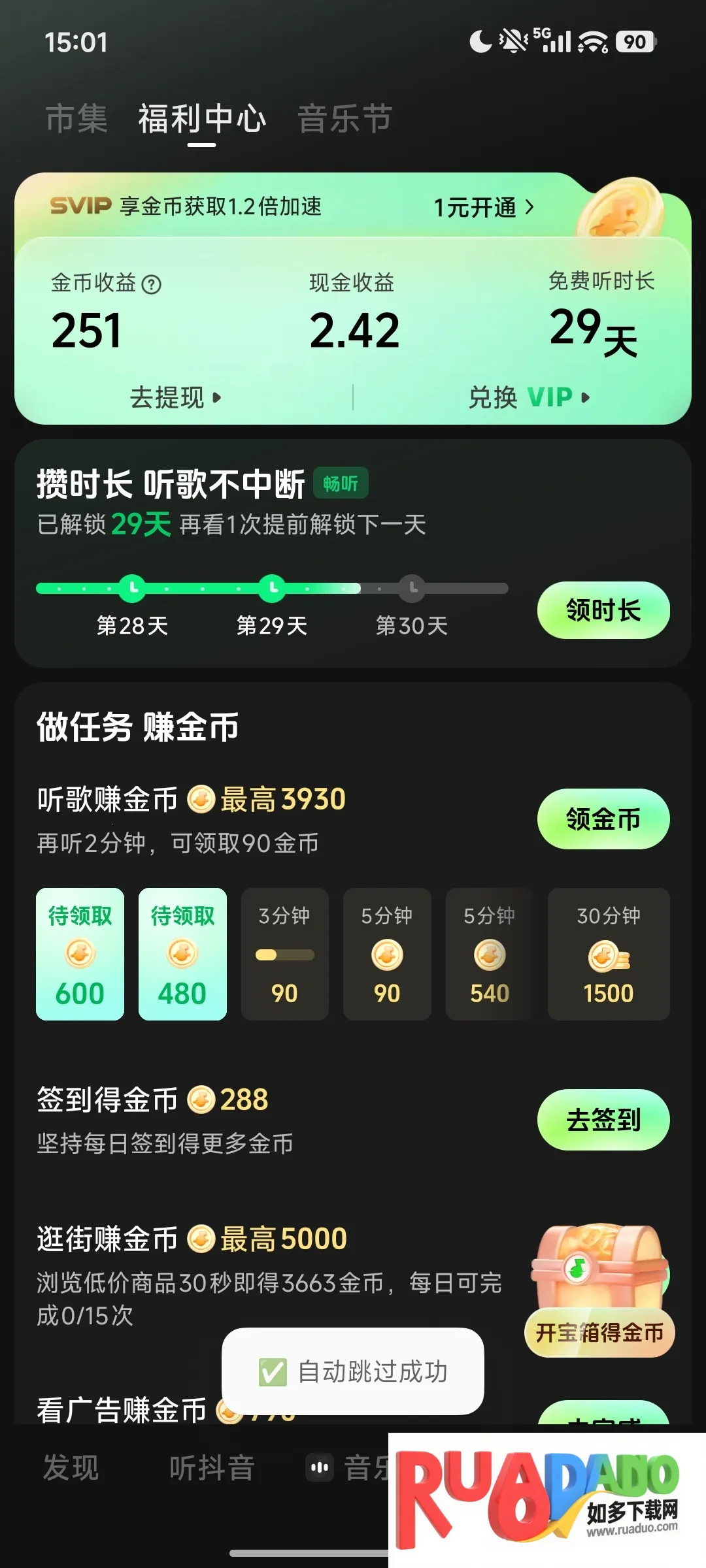Go to 去提现 to withdraw cash
706x1568 pixels.
tap(175, 397)
